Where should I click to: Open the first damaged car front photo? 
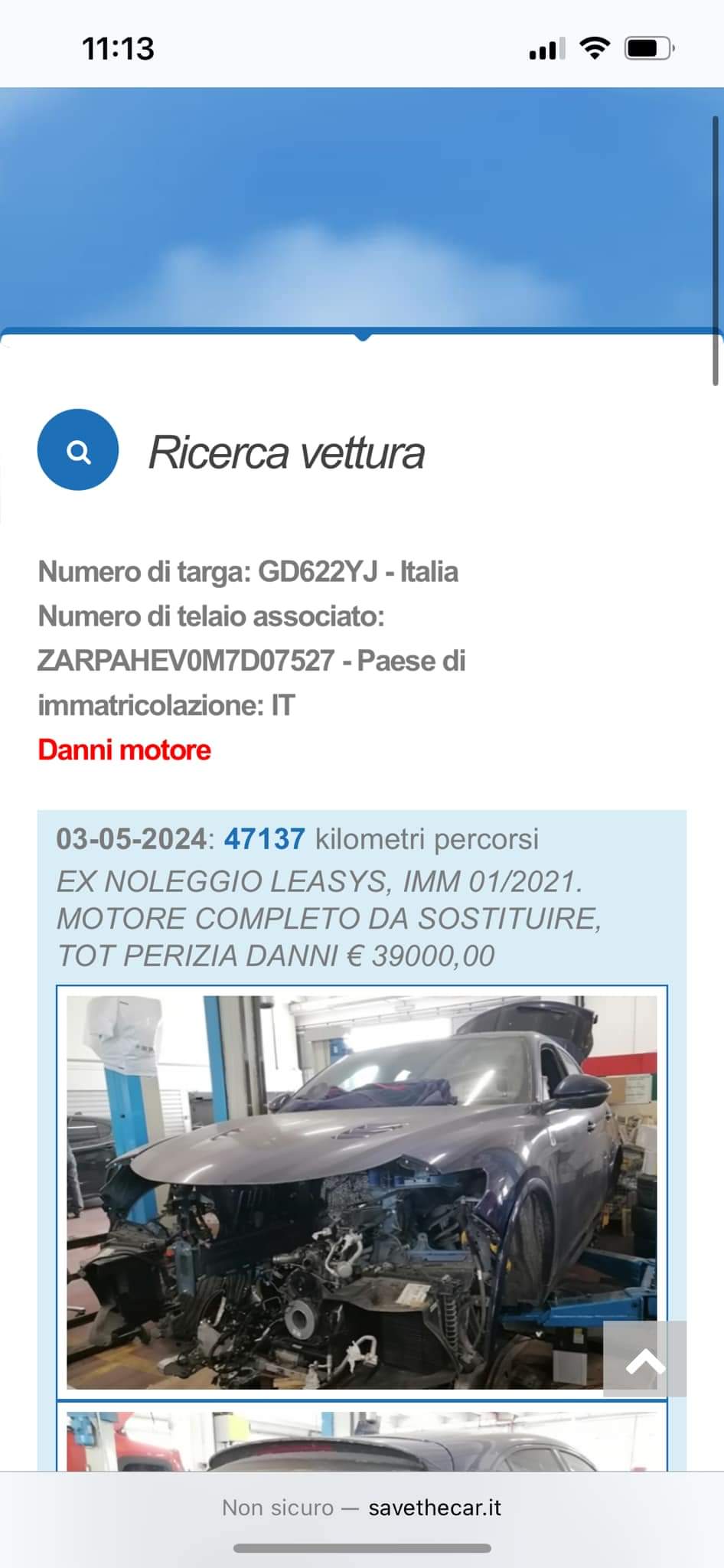click(362, 1192)
